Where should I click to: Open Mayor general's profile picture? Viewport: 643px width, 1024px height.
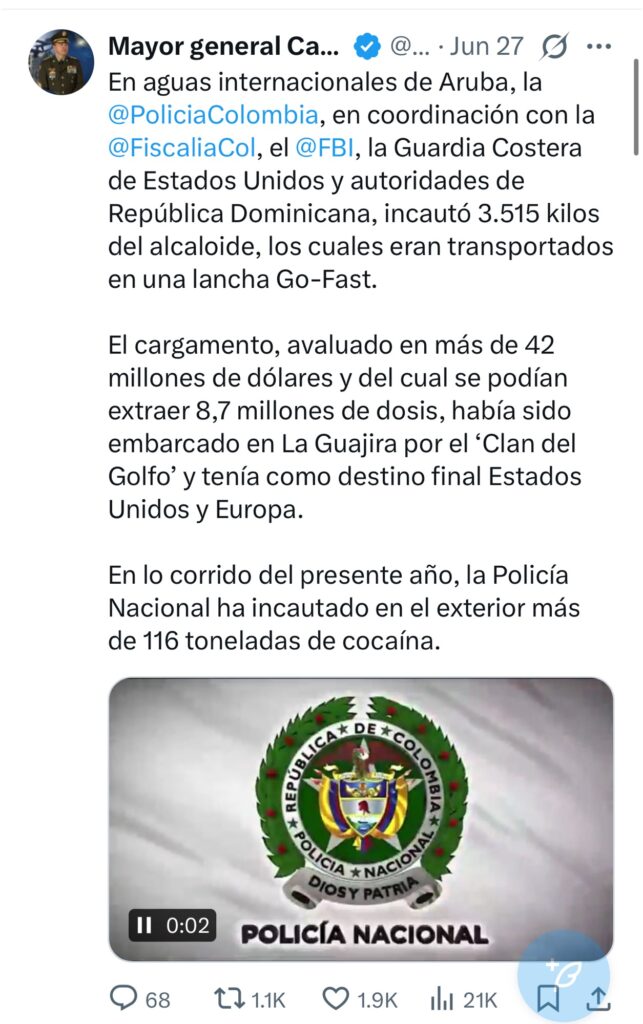tap(60, 62)
